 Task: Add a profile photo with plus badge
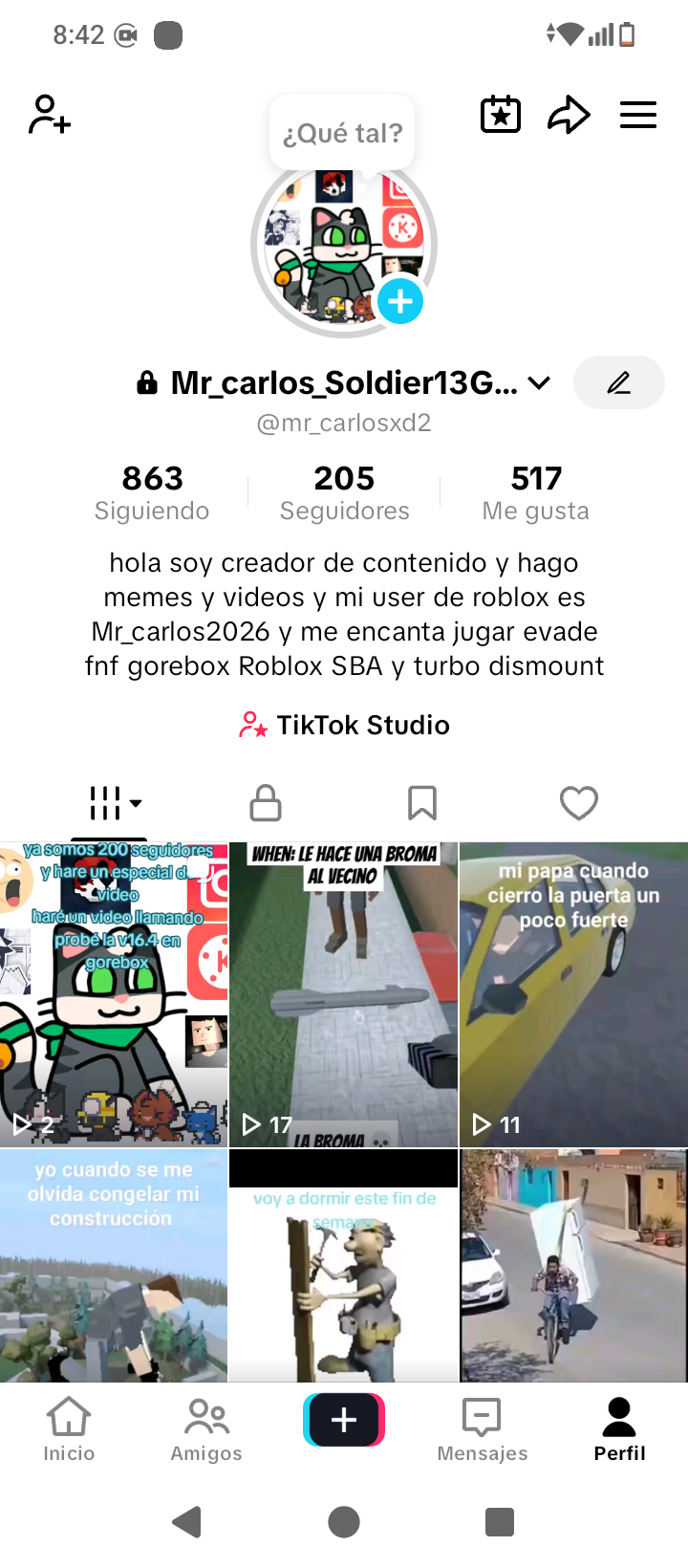pyautogui.click(x=400, y=301)
